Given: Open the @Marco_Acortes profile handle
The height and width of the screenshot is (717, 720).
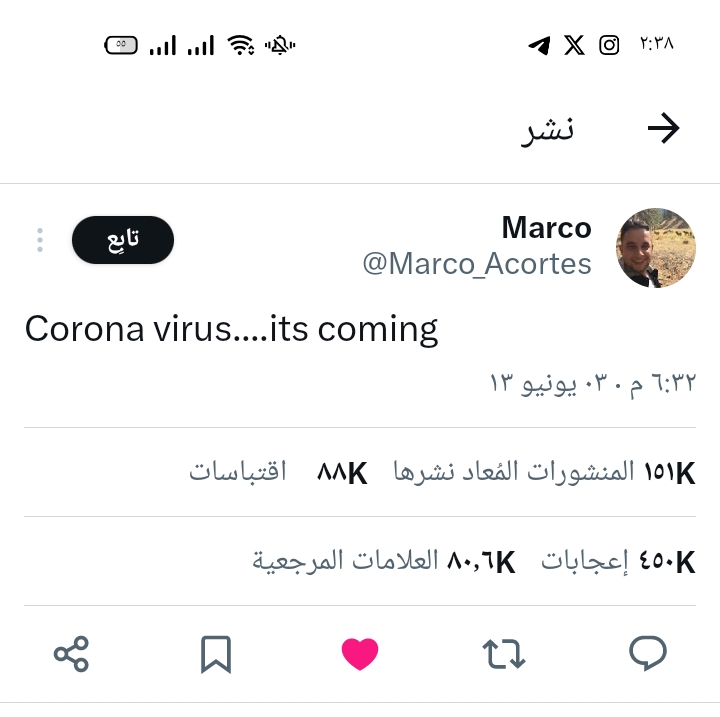Looking at the screenshot, I should click(477, 264).
